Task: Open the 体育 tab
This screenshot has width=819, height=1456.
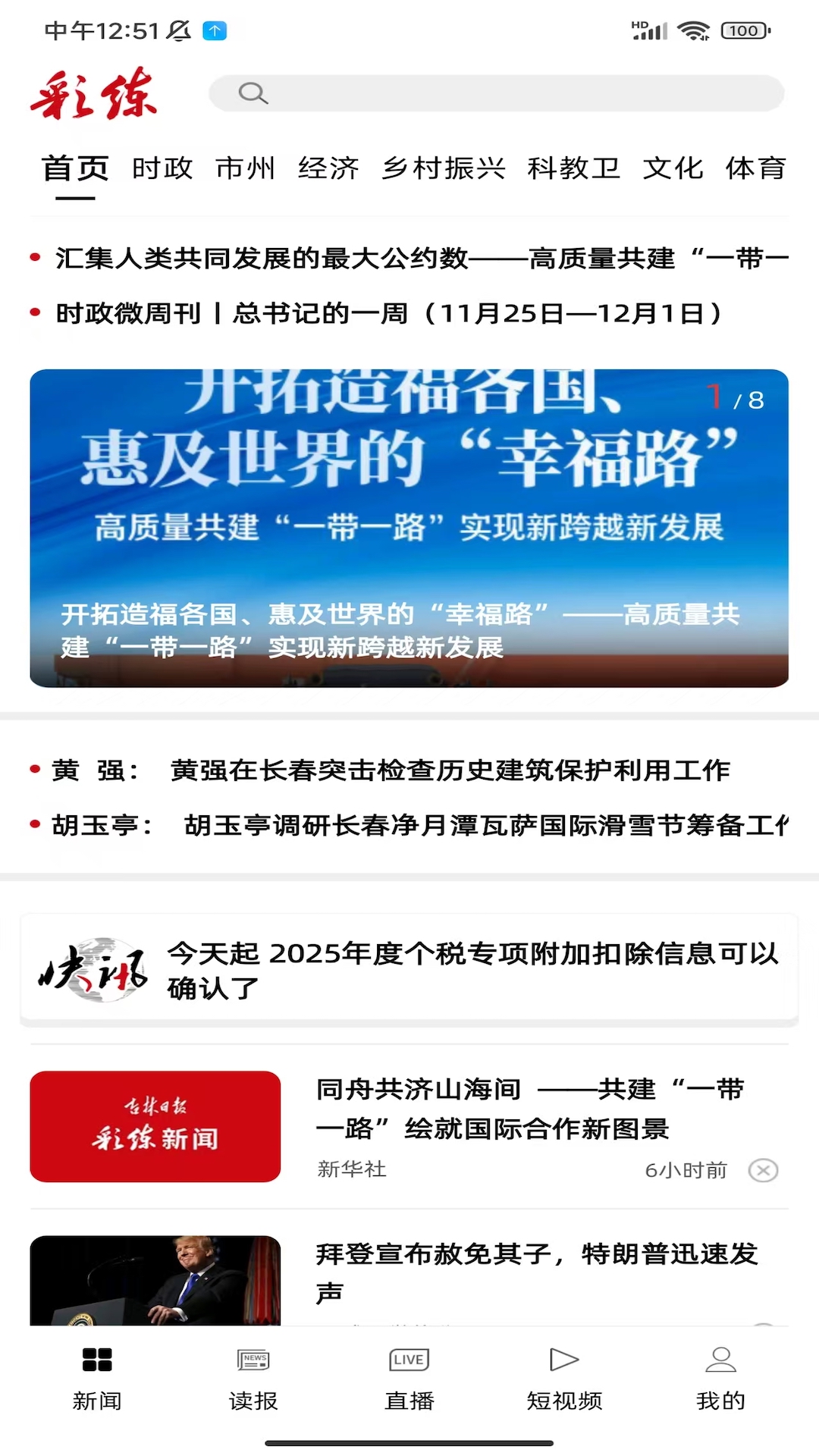Action: [756, 168]
